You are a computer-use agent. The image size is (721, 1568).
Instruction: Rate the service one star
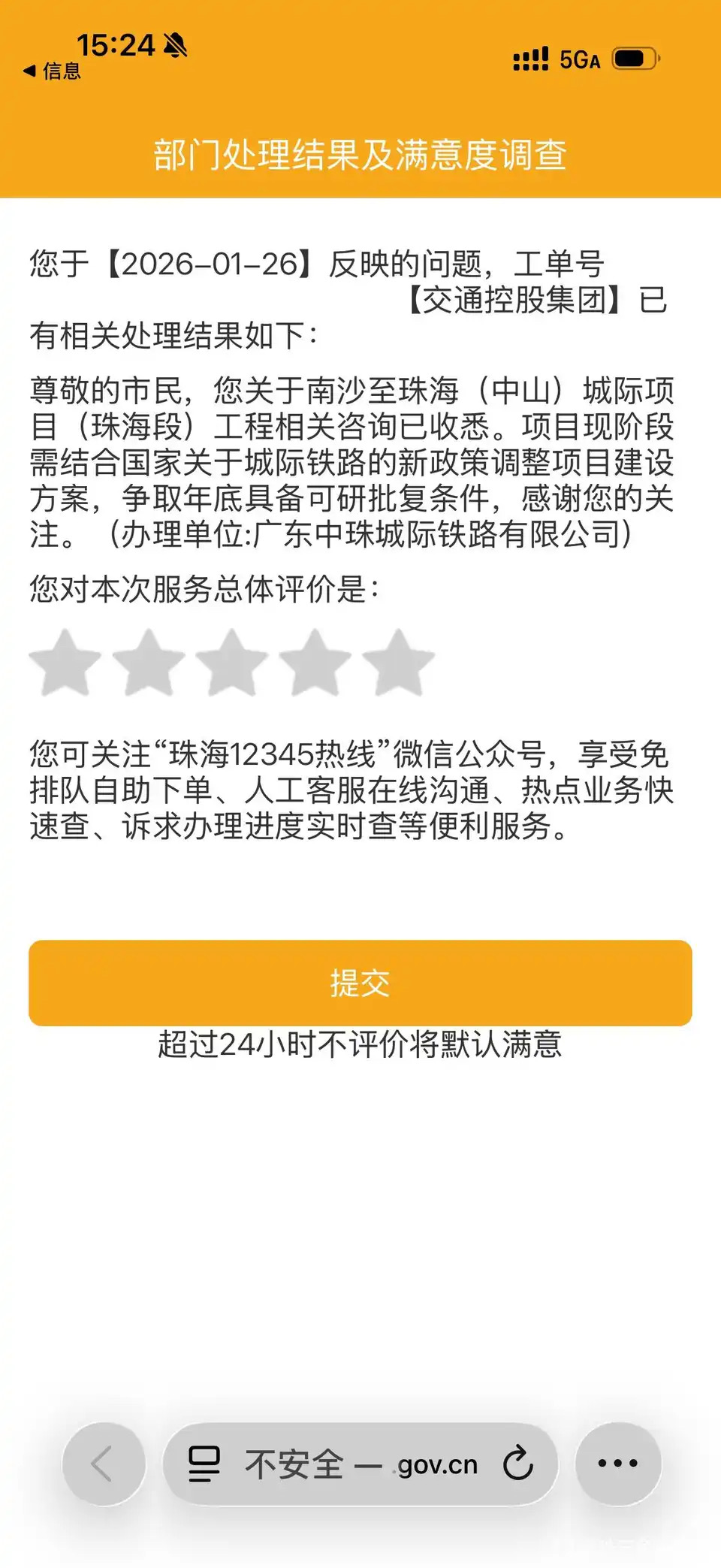[x=65, y=663]
